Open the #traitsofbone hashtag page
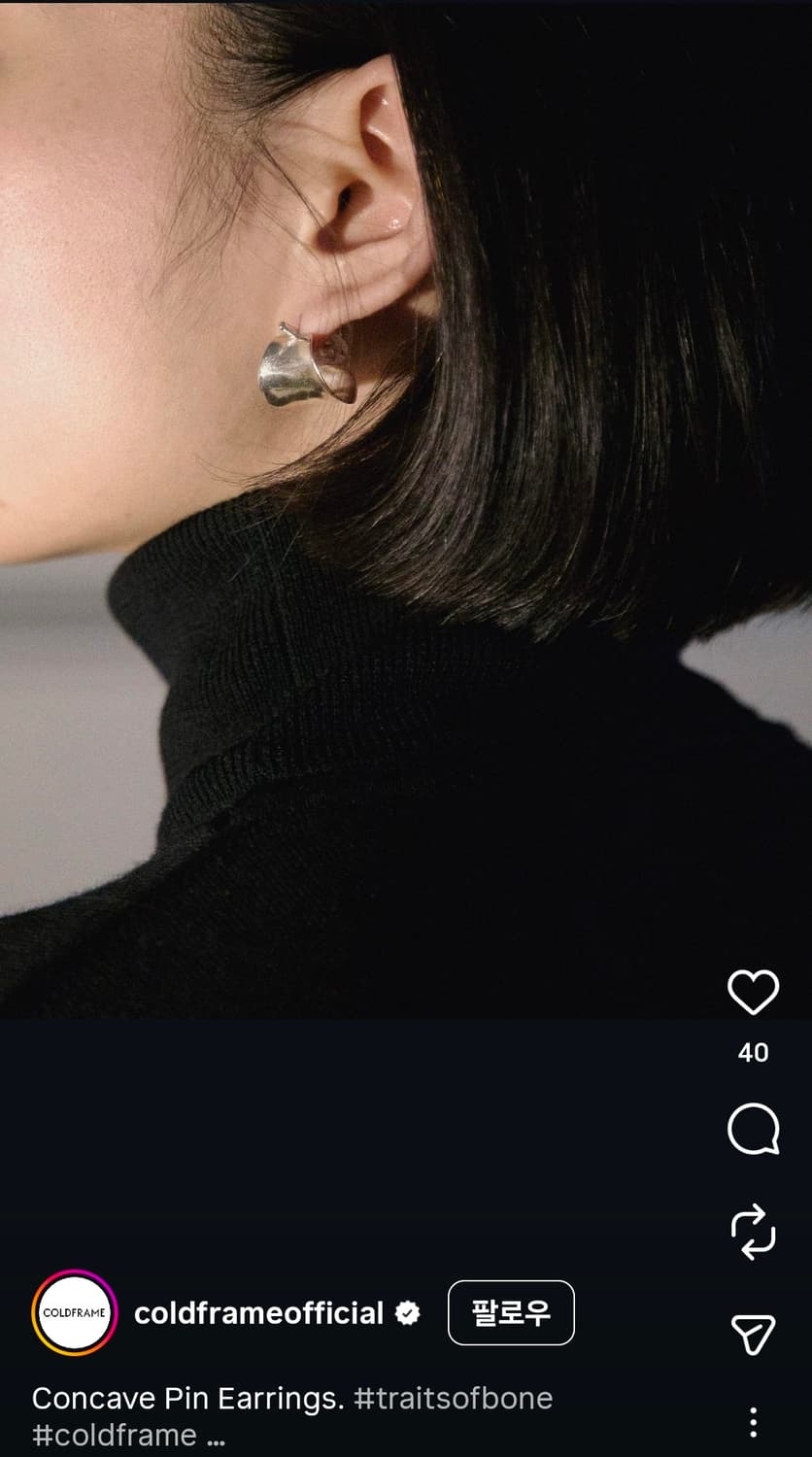This screenshot has width=812, height=1457. [457, 1399]
